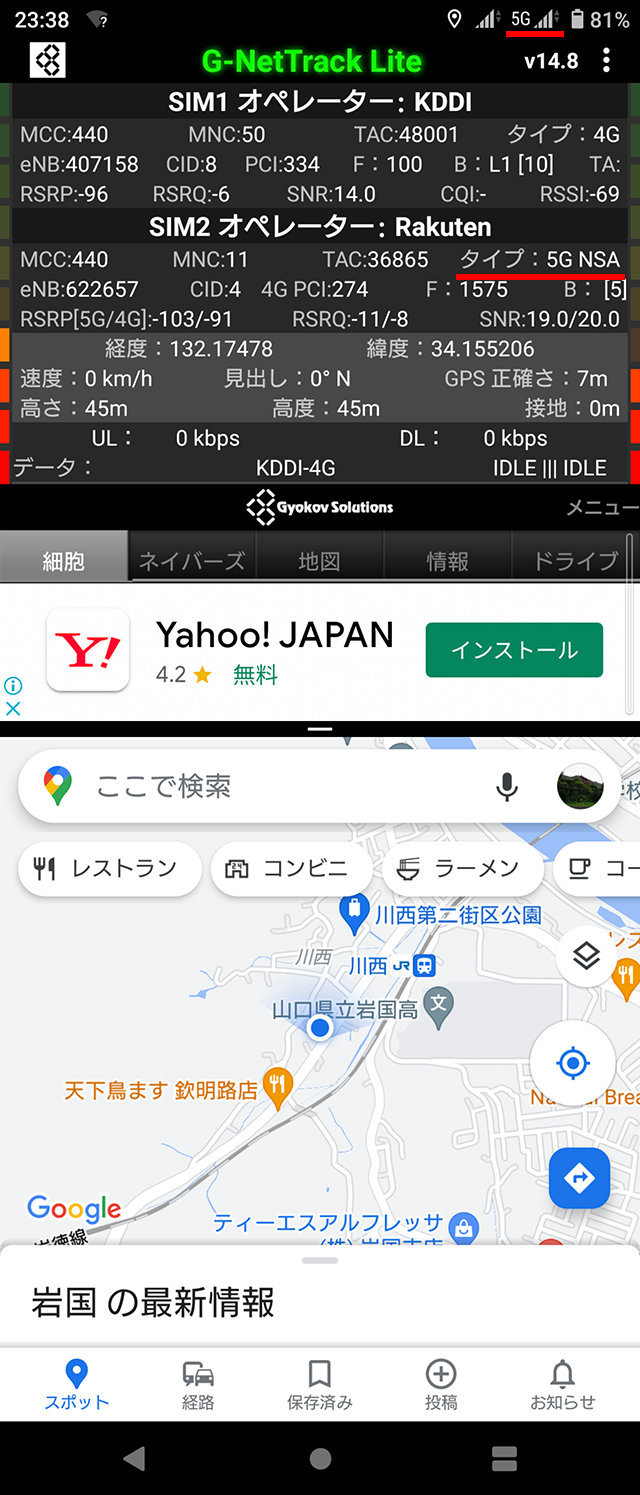The image size is (640, 1495).
Task: Switch to the ドライブ tab
Action: pos(574,560)
